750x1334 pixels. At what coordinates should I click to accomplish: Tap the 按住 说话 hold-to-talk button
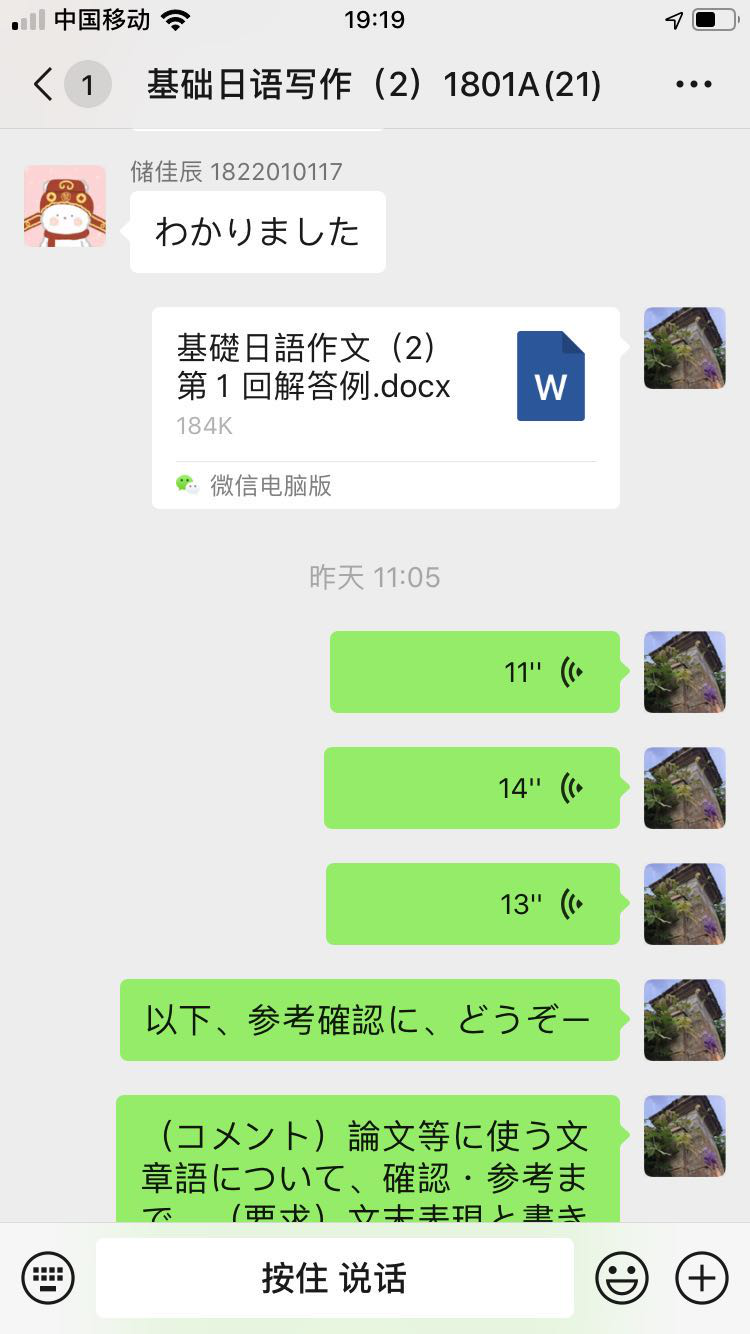[334, 1278]
